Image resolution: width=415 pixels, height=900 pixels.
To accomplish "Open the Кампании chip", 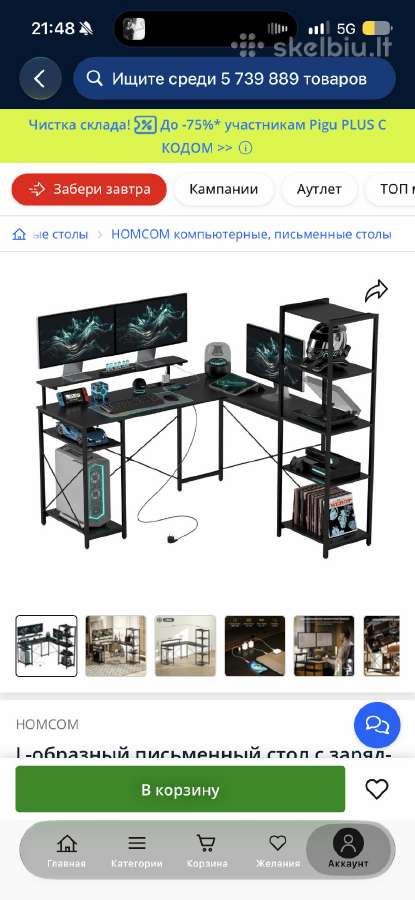I will click(x=224, y=189).
